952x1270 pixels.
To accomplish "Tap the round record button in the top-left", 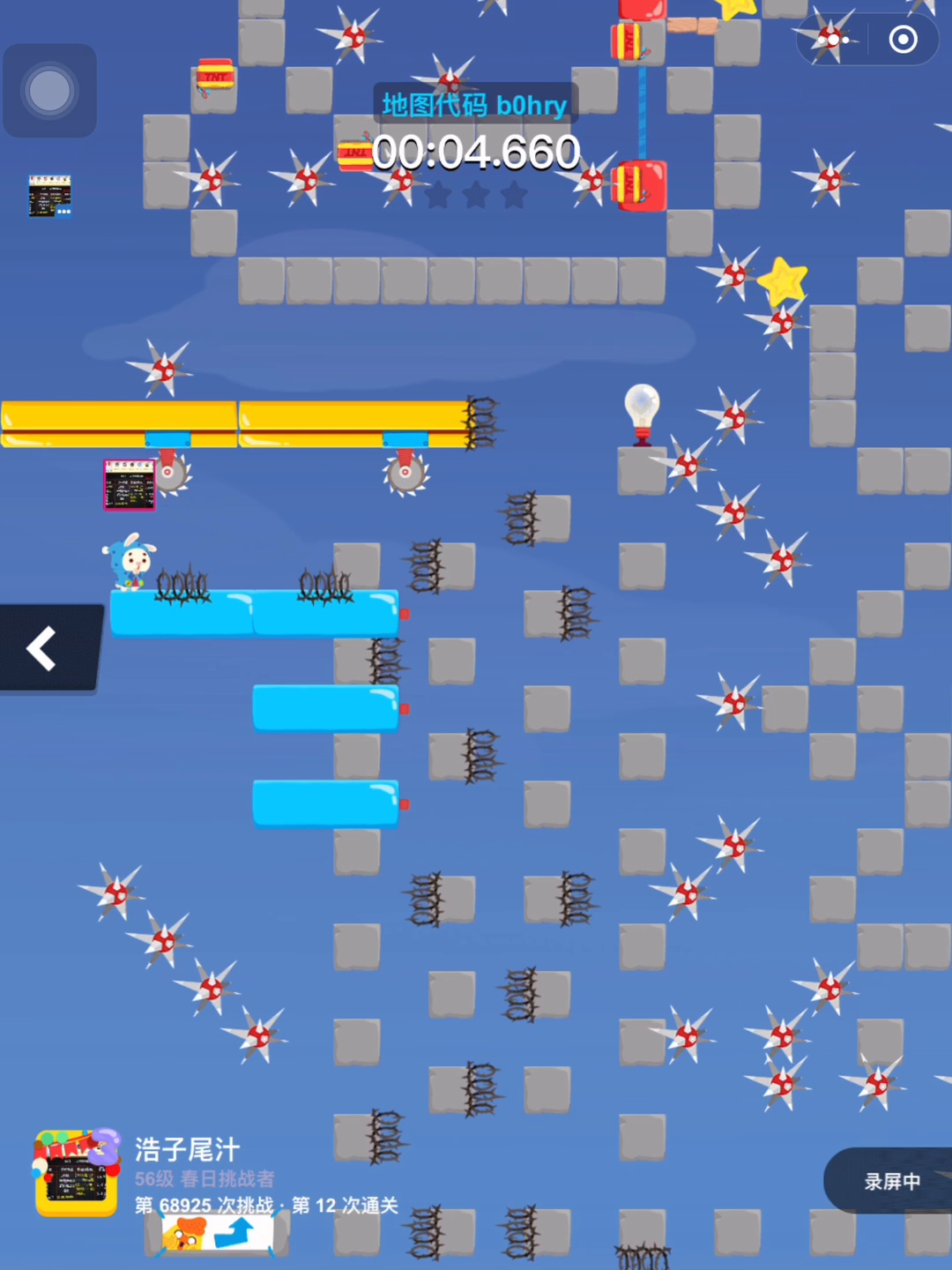I will point(49,91).
